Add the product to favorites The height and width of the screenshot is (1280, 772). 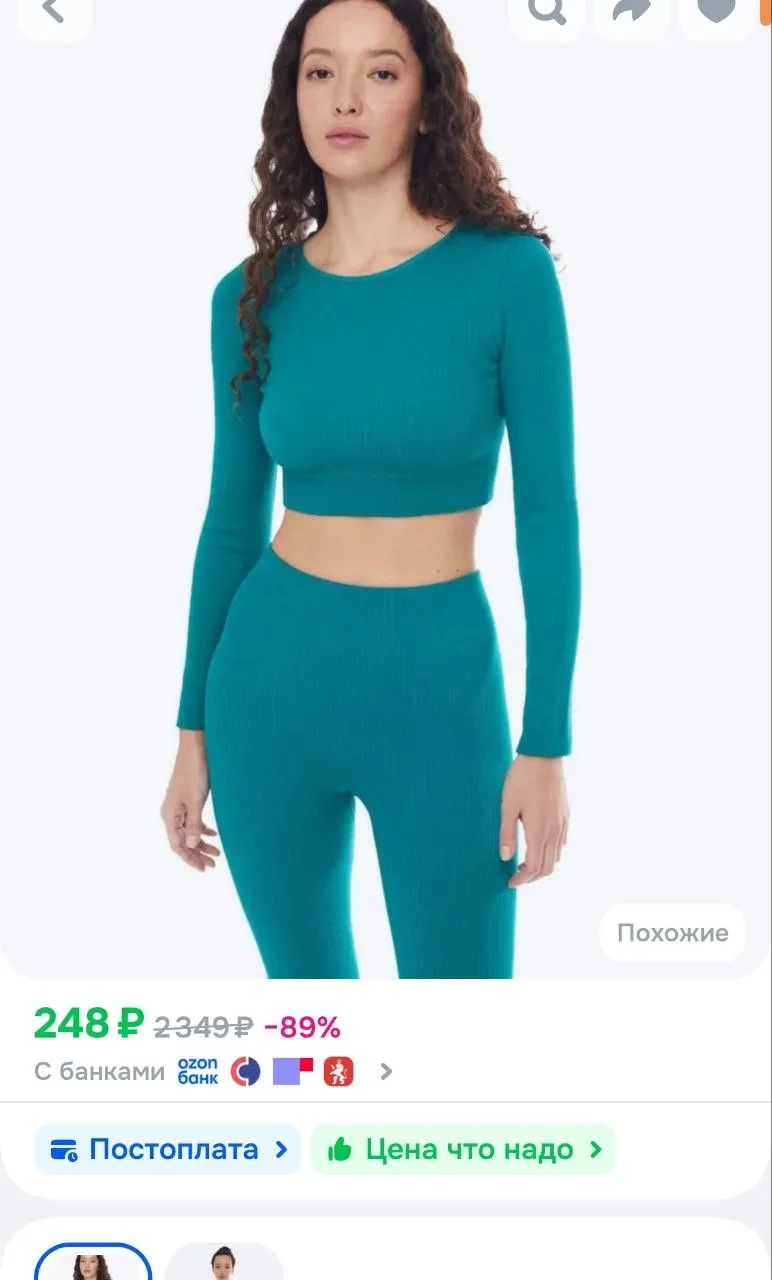tap(716, 12)
